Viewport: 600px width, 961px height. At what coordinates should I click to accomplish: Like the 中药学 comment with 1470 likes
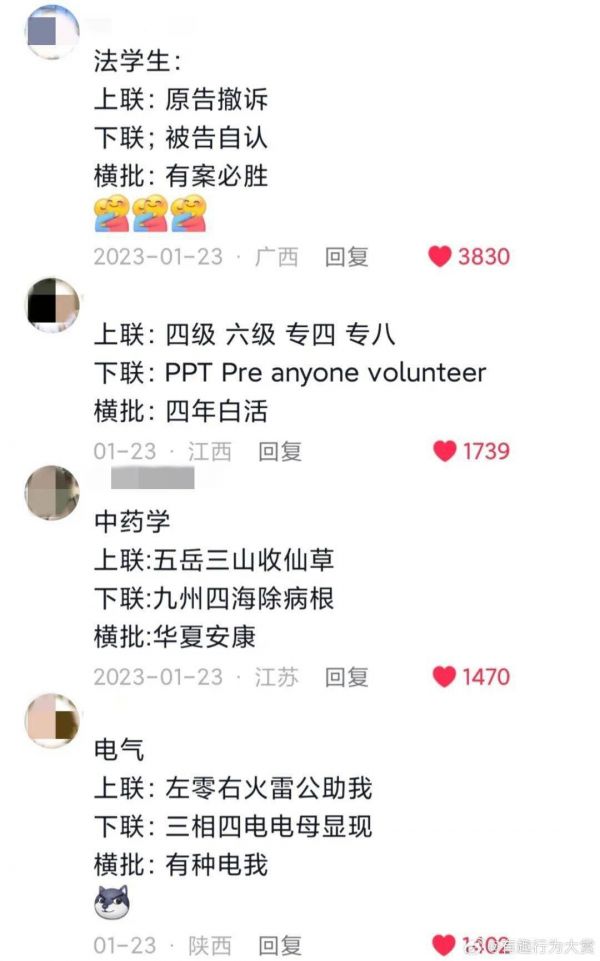pos(444,677)
